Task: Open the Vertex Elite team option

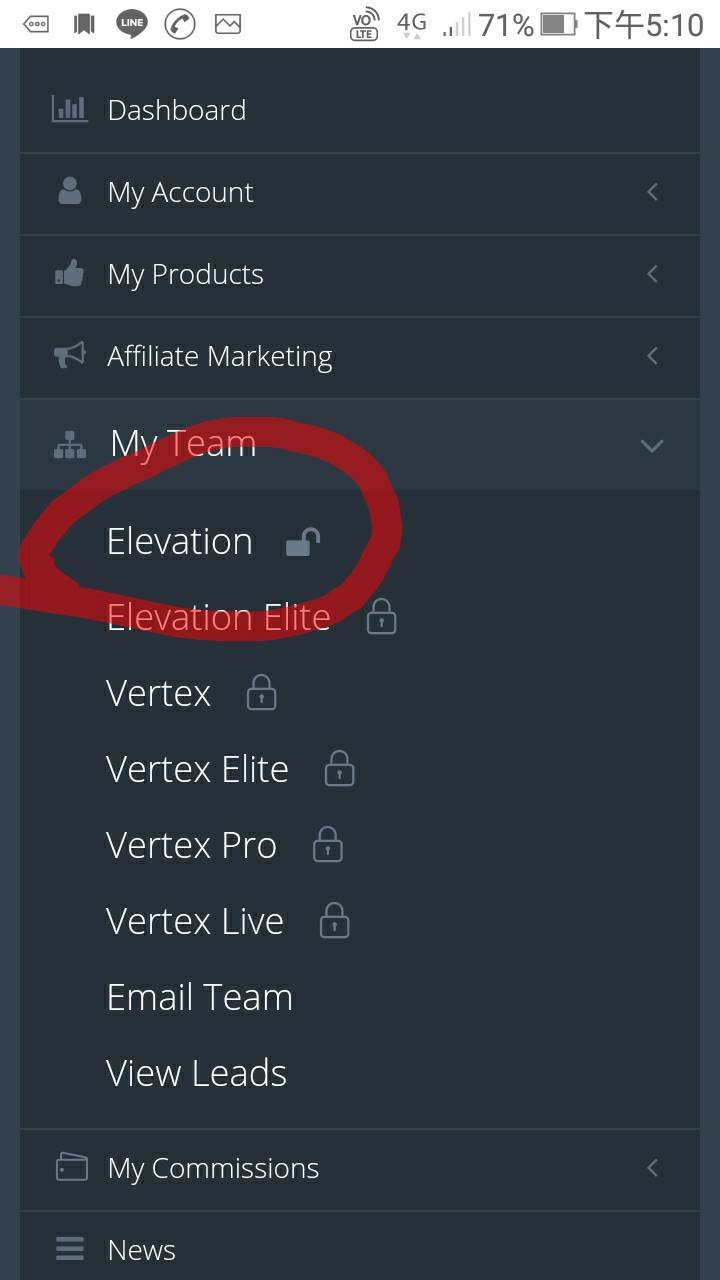Action: (197, 769)
